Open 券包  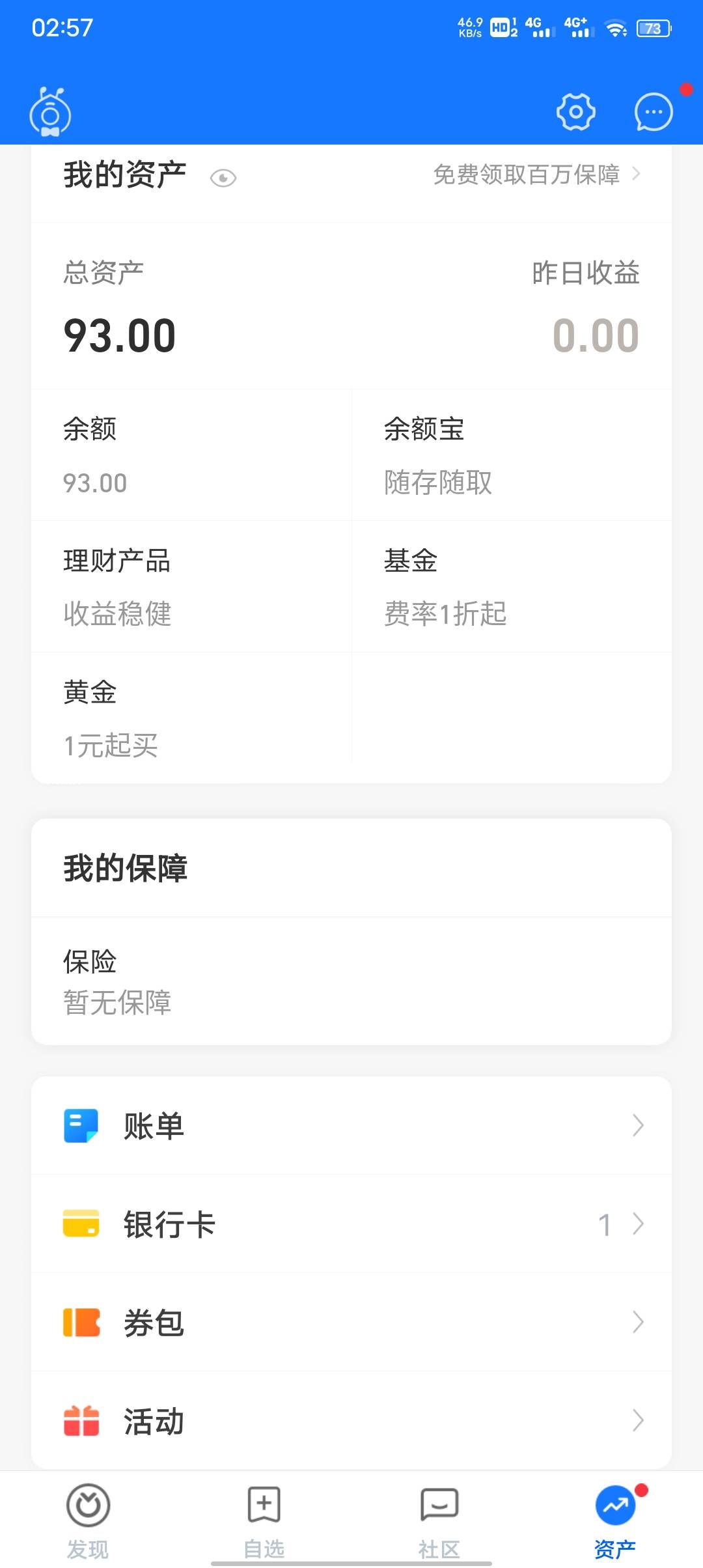351,1323
